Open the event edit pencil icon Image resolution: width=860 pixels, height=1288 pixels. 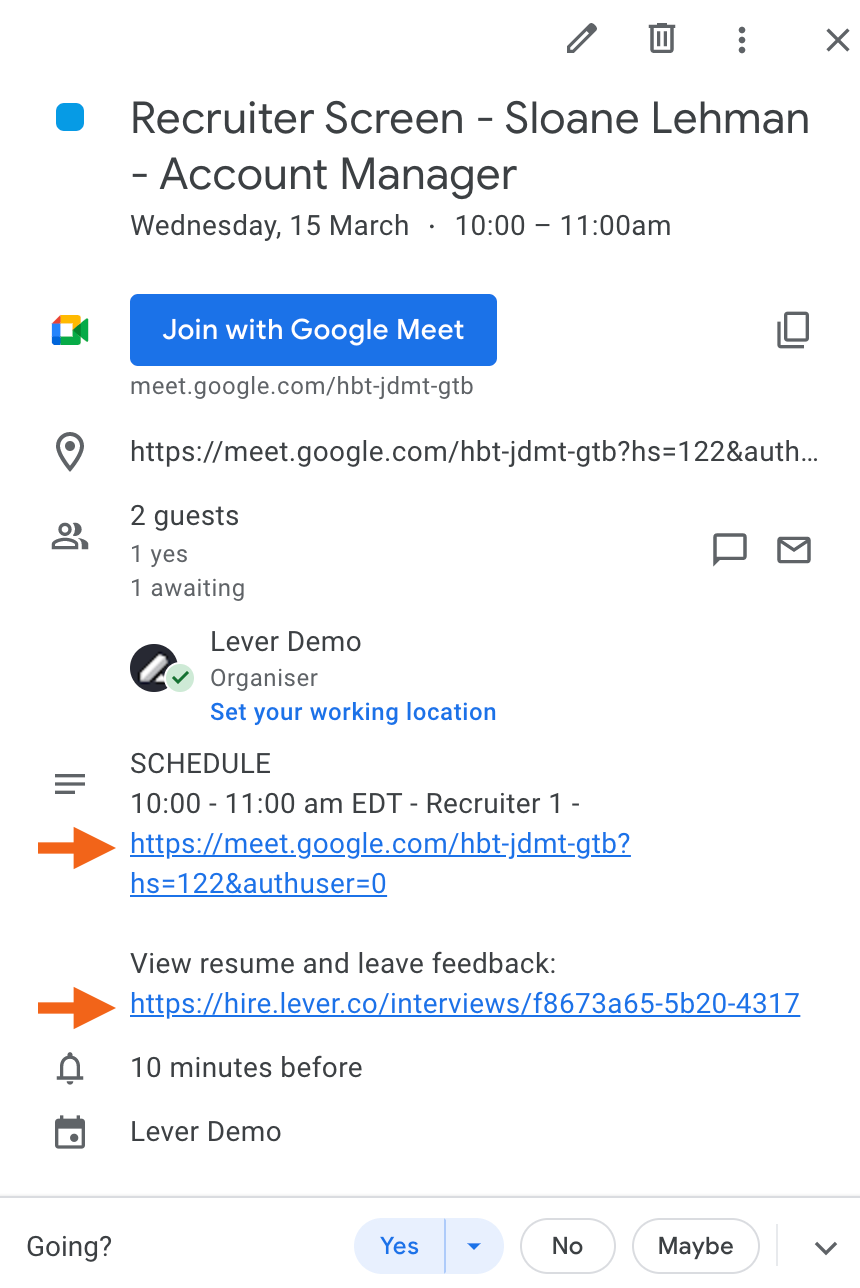581,39
